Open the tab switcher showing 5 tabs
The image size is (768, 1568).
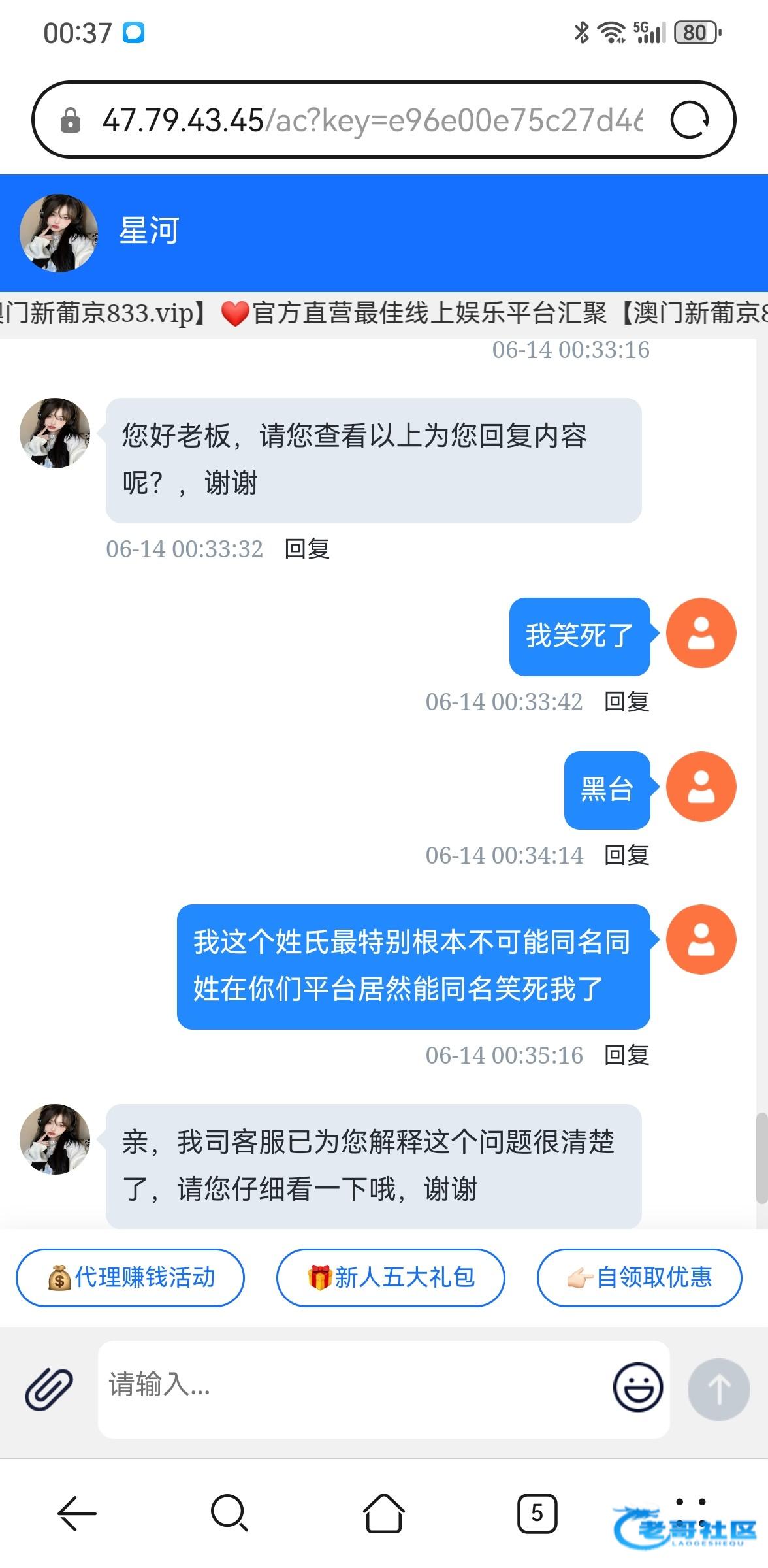(x=537, y=1513)
